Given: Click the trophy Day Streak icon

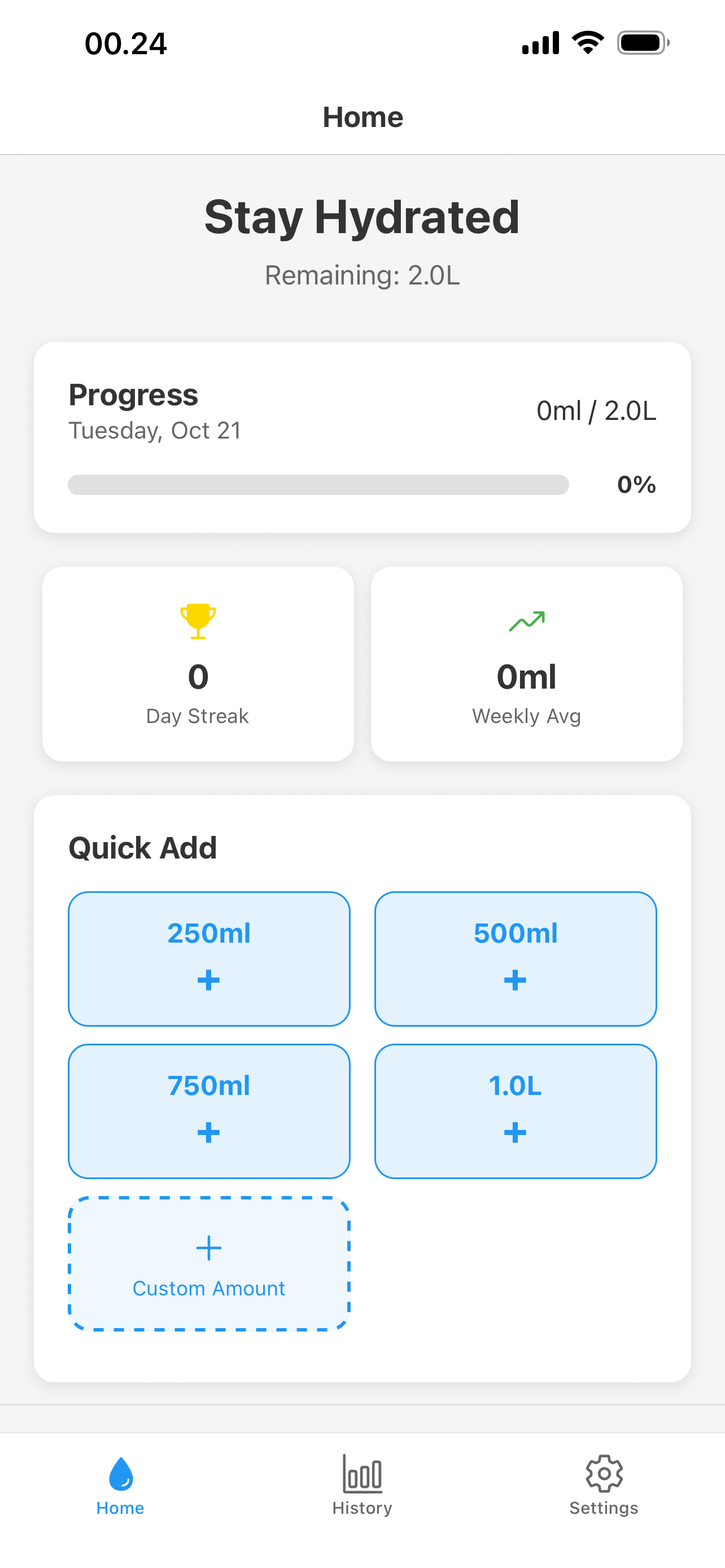Looking at the screenshot, I should (198, 621).
